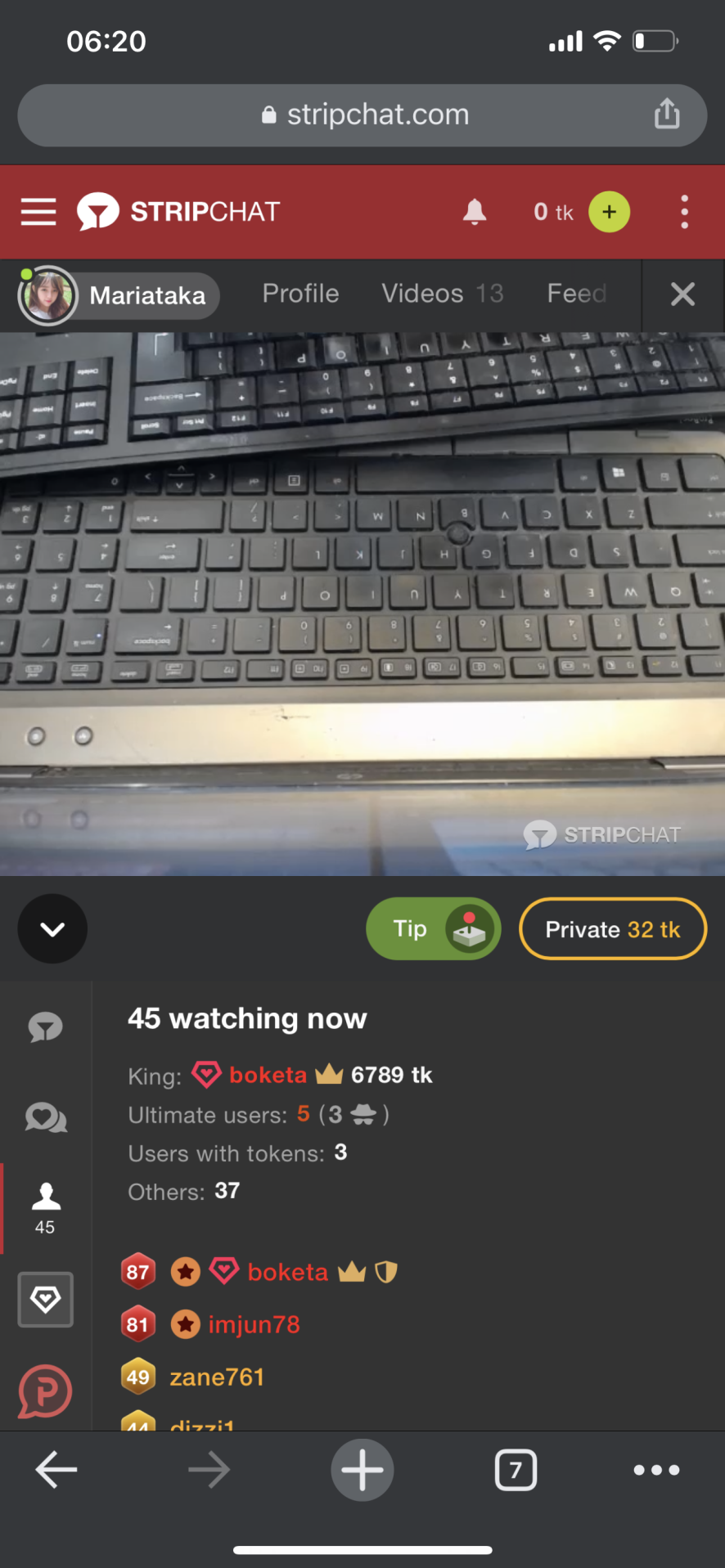Open user boketa in the viewers list

click(287, 1272)
